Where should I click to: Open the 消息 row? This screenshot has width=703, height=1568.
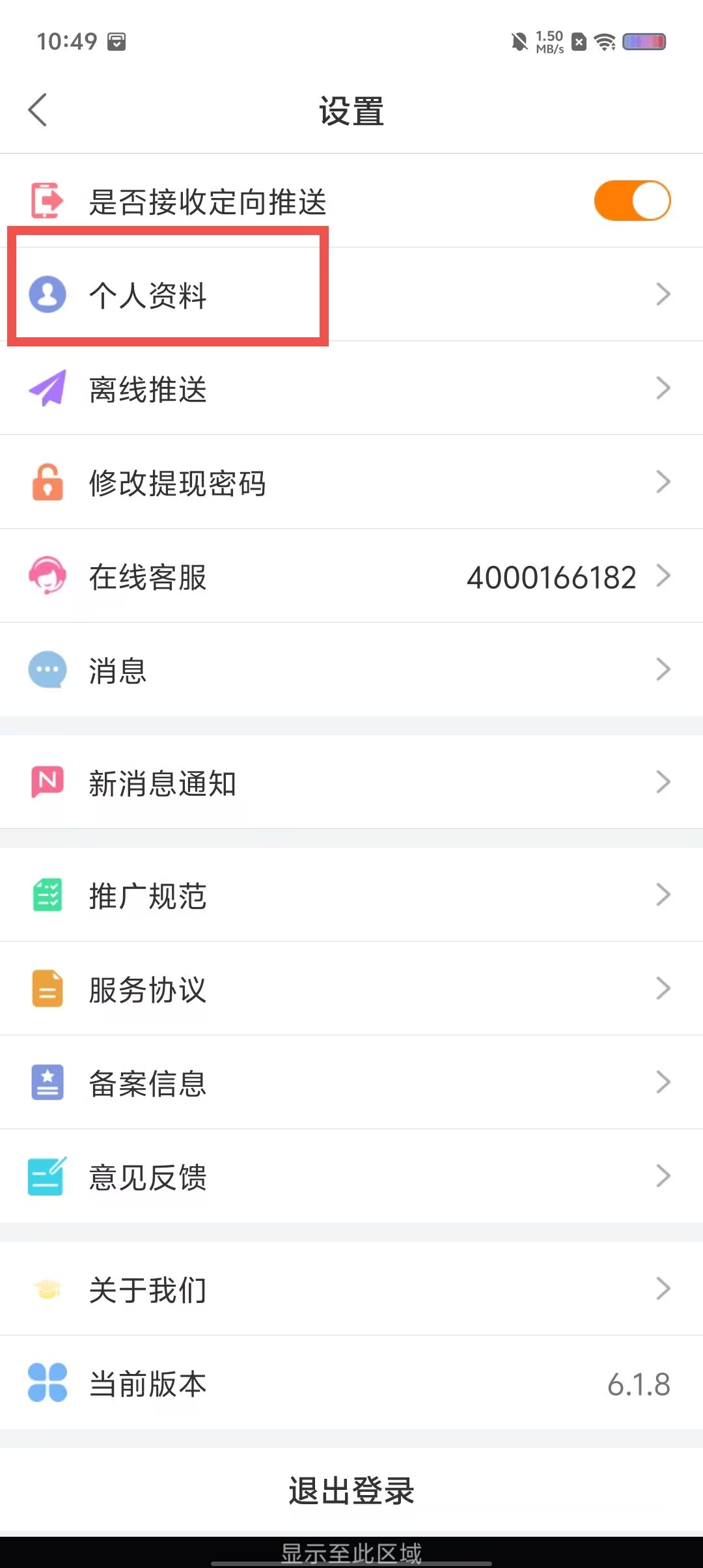(351, 669)
